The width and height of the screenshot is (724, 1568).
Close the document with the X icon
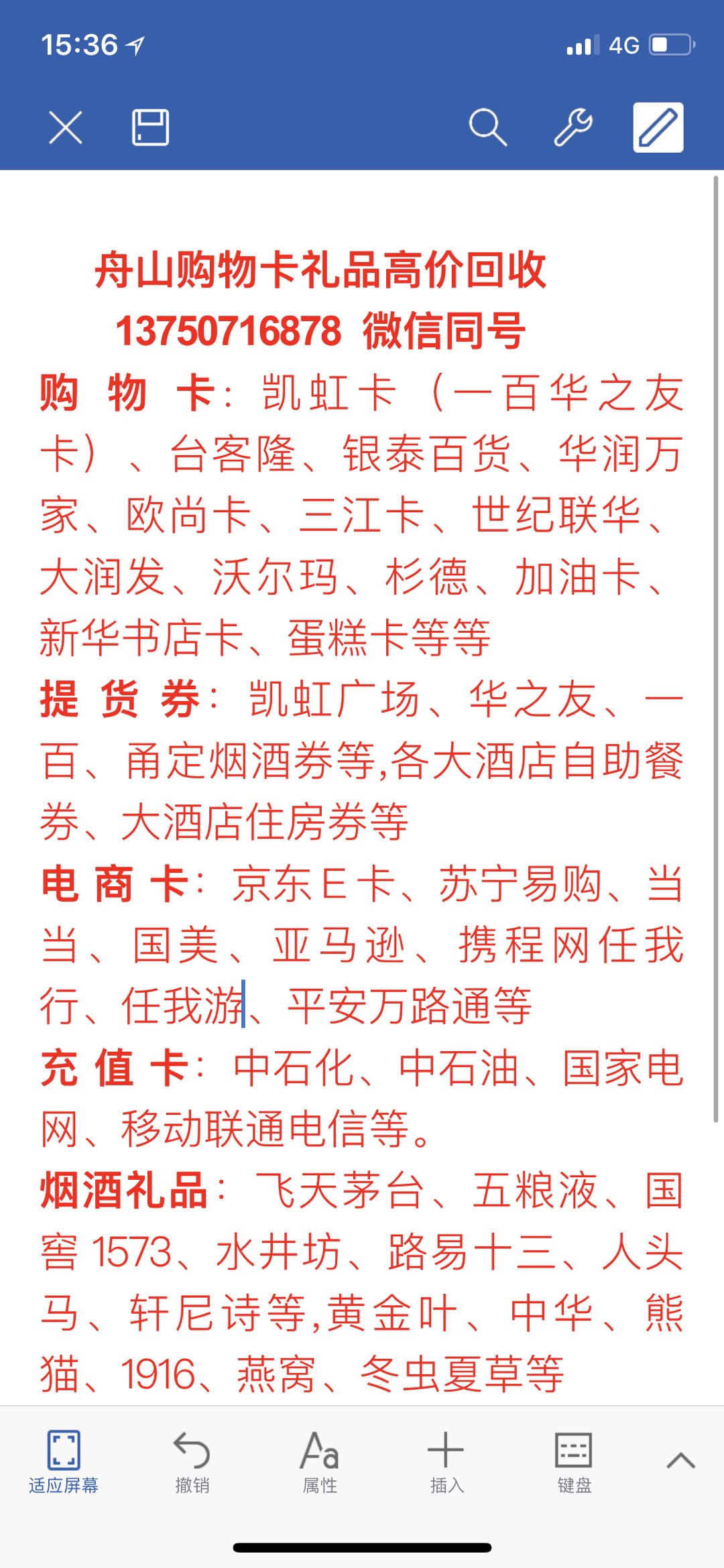click(x=66, y=127)
